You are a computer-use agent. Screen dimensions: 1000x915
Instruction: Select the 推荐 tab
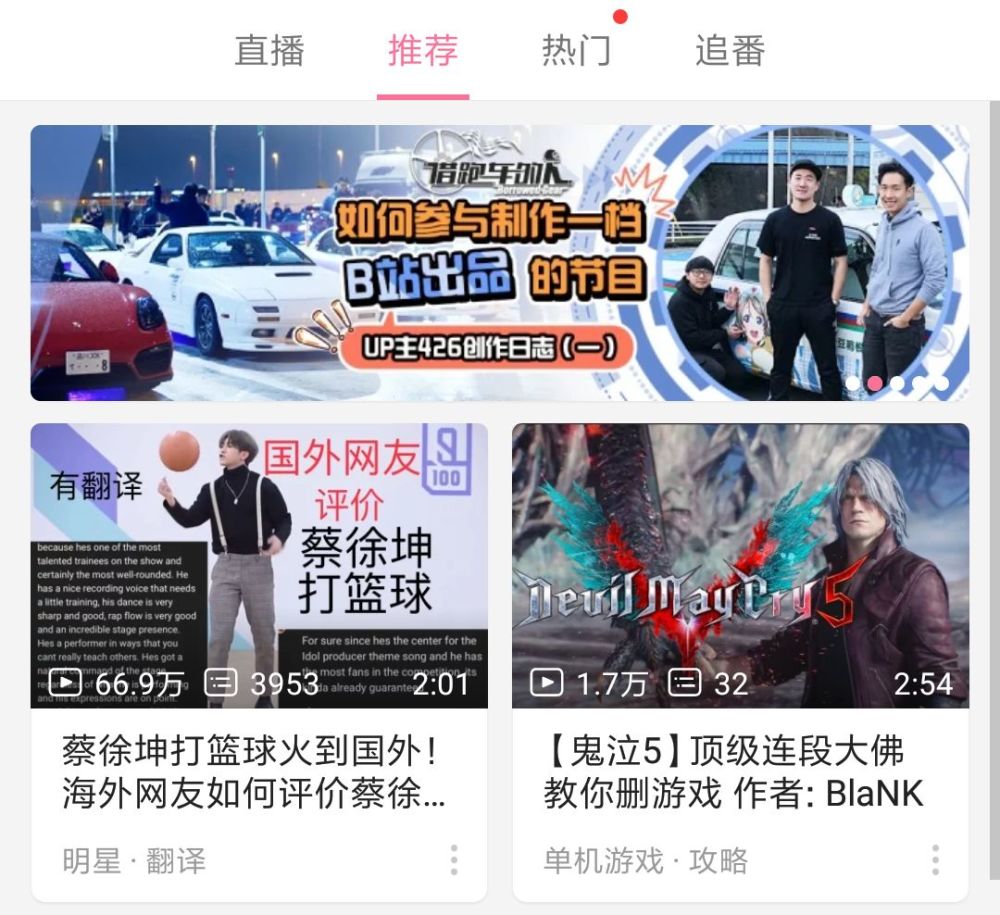click(423, 50)
